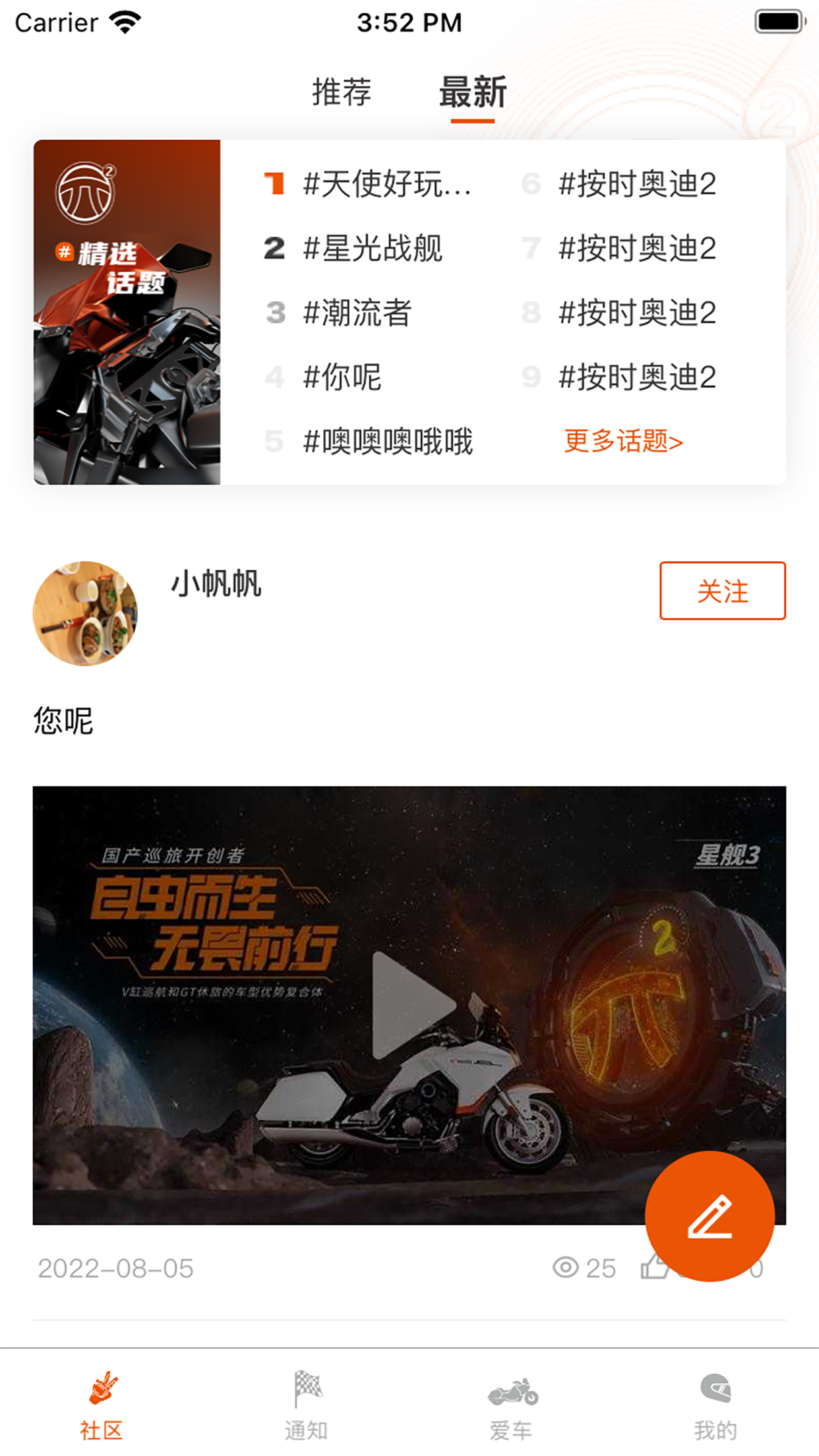
Task: Go to the 社区 tab
Action: [x=102, y=1405]
